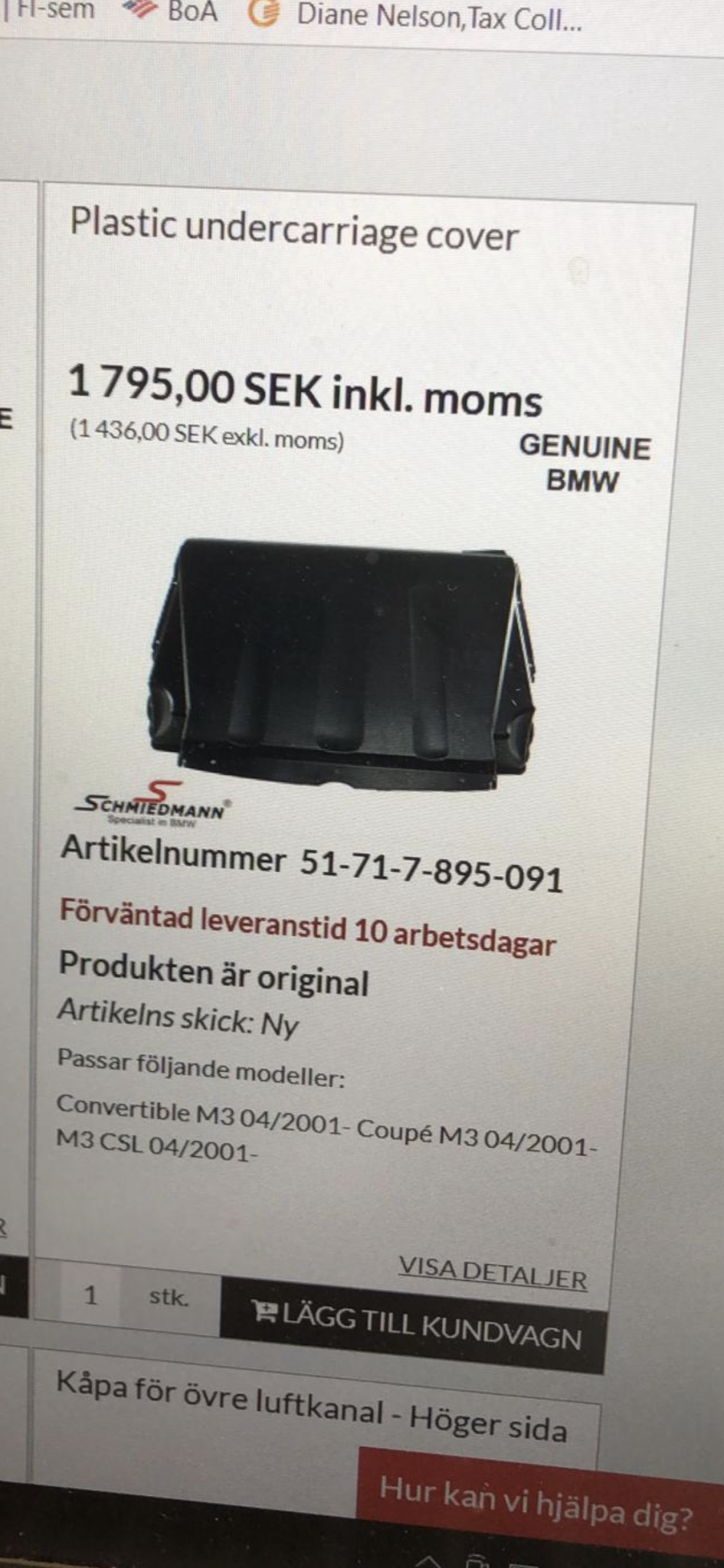
Task: Open the Plastic undercarriage cover product image
Action: coord(342,661)
